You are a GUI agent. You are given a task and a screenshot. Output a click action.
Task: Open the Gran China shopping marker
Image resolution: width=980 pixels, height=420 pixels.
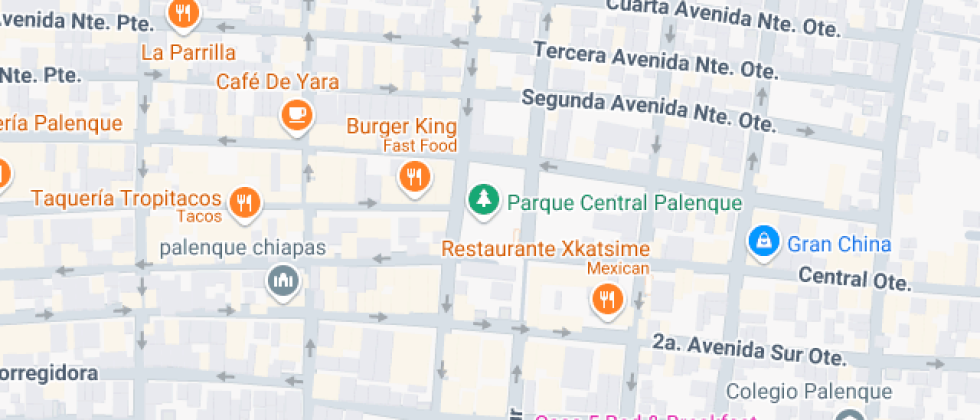point(764,240)
